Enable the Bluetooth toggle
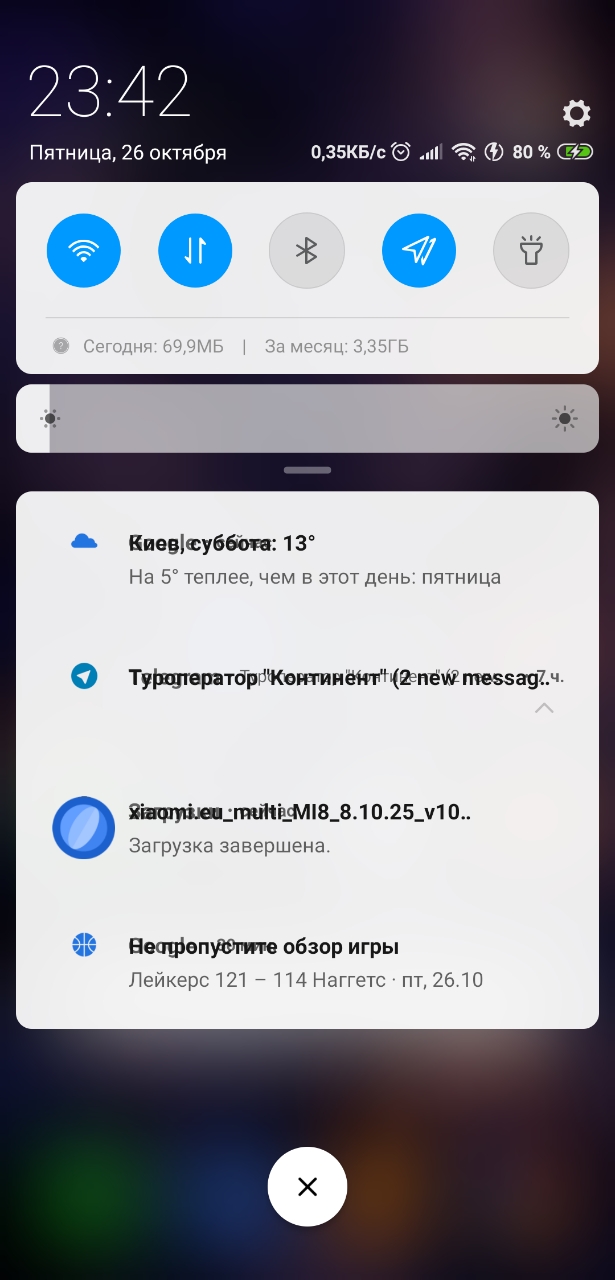615x1280 pixels. (x=307, y=251)
